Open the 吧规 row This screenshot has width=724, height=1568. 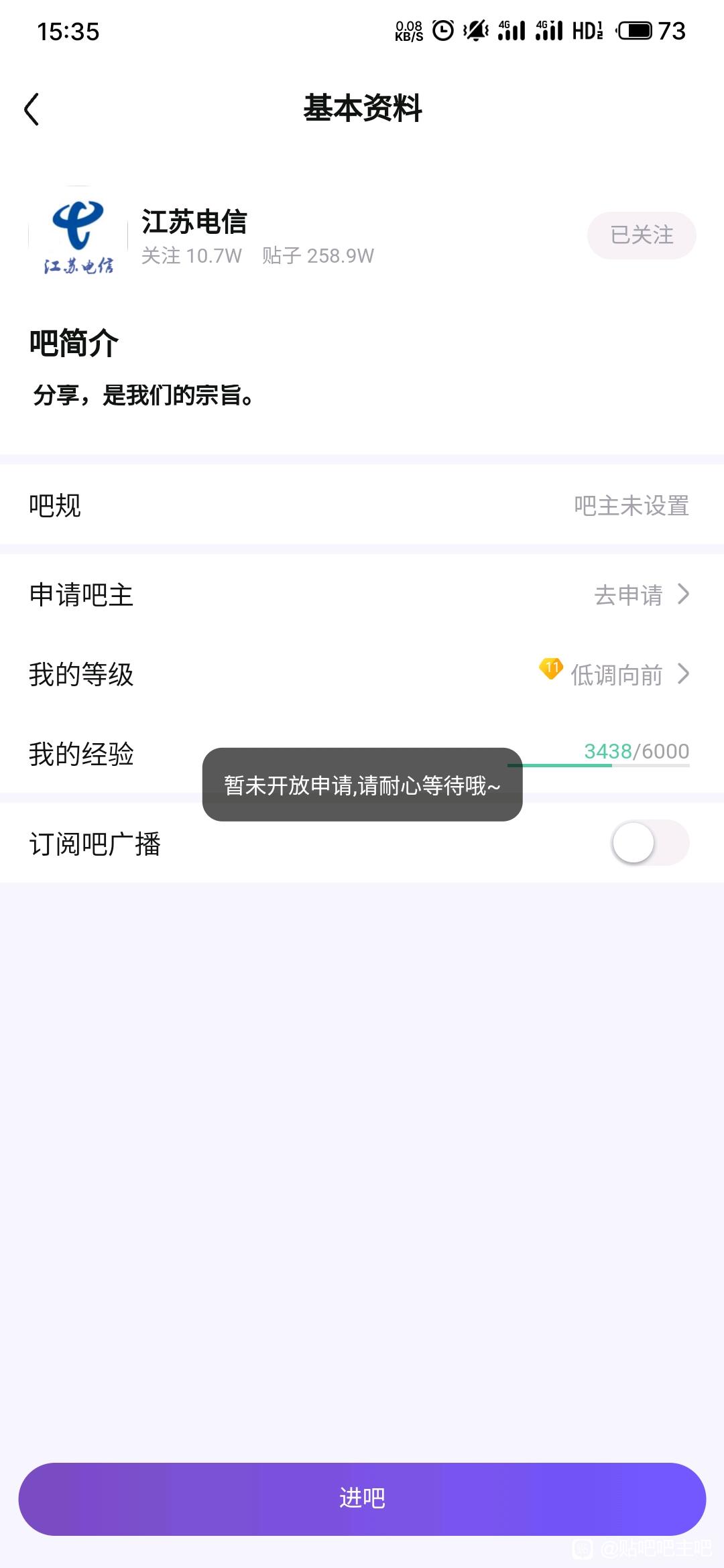[x=362, y=505]
